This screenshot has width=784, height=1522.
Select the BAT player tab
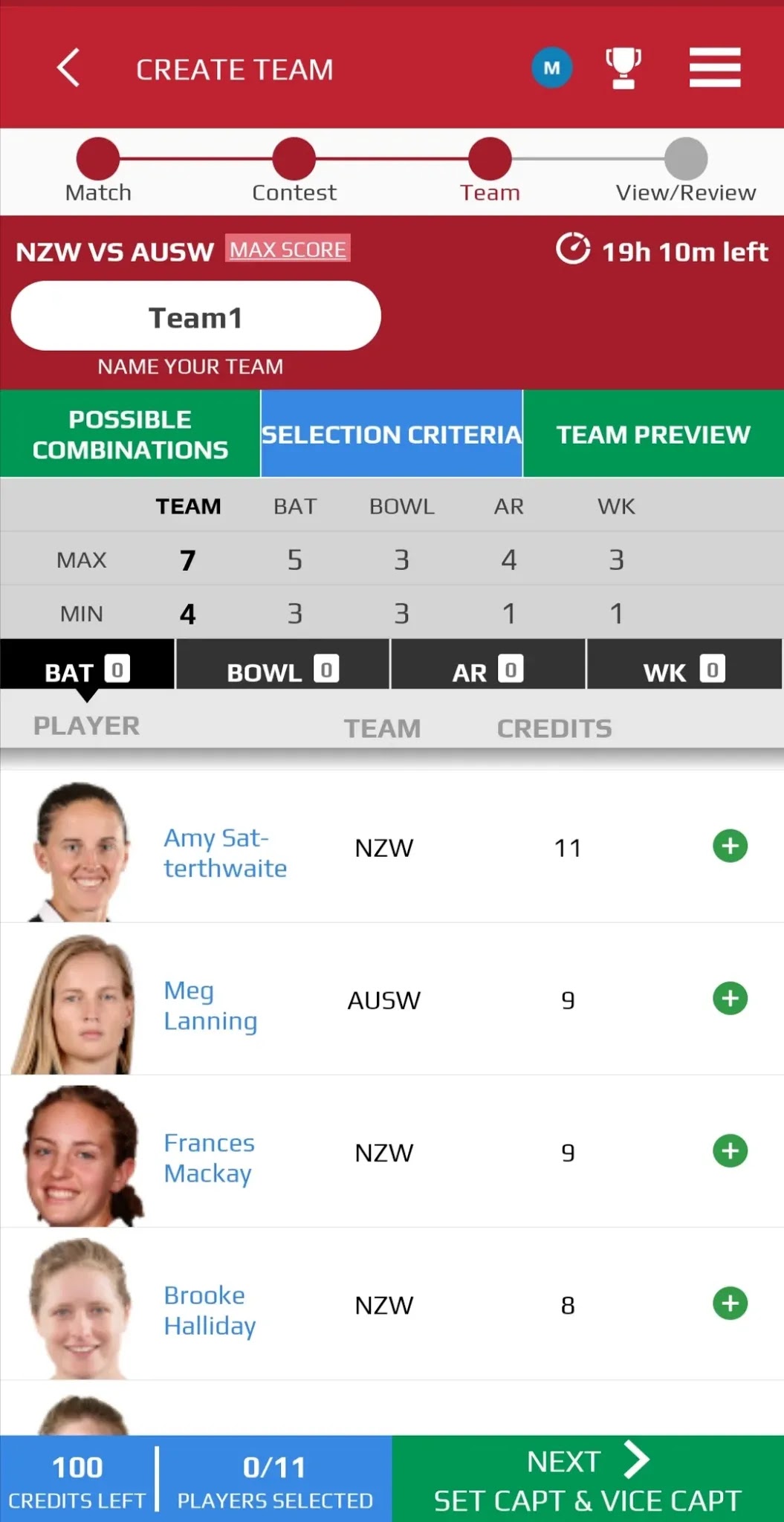pyautogui.click(x=87, y=671)
